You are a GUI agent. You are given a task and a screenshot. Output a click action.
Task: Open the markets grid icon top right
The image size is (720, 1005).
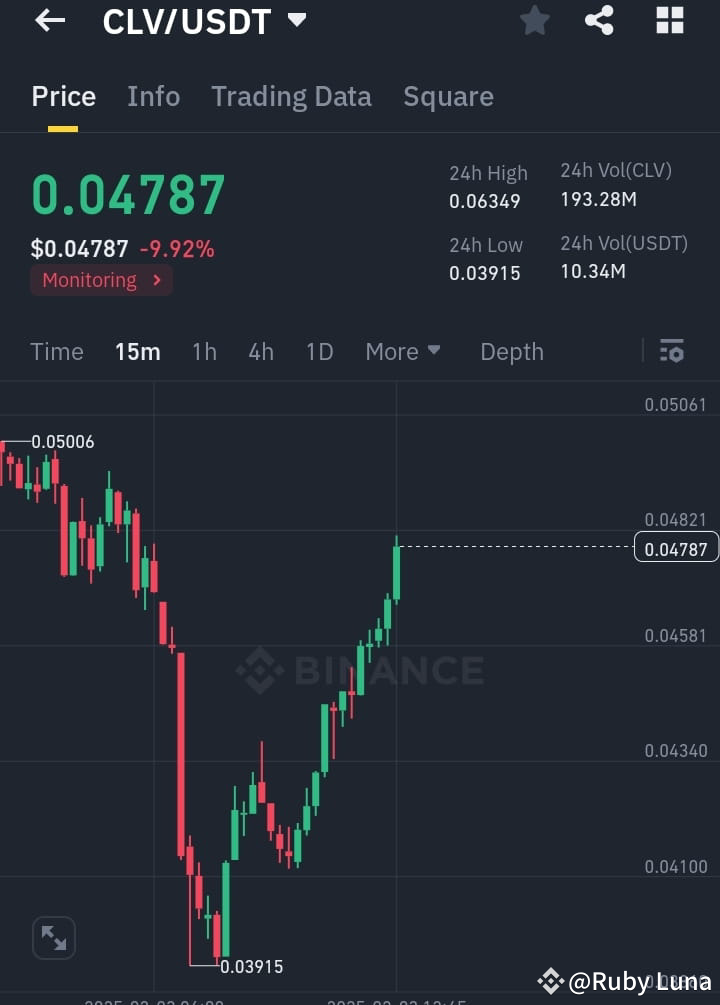pos(669,21)
